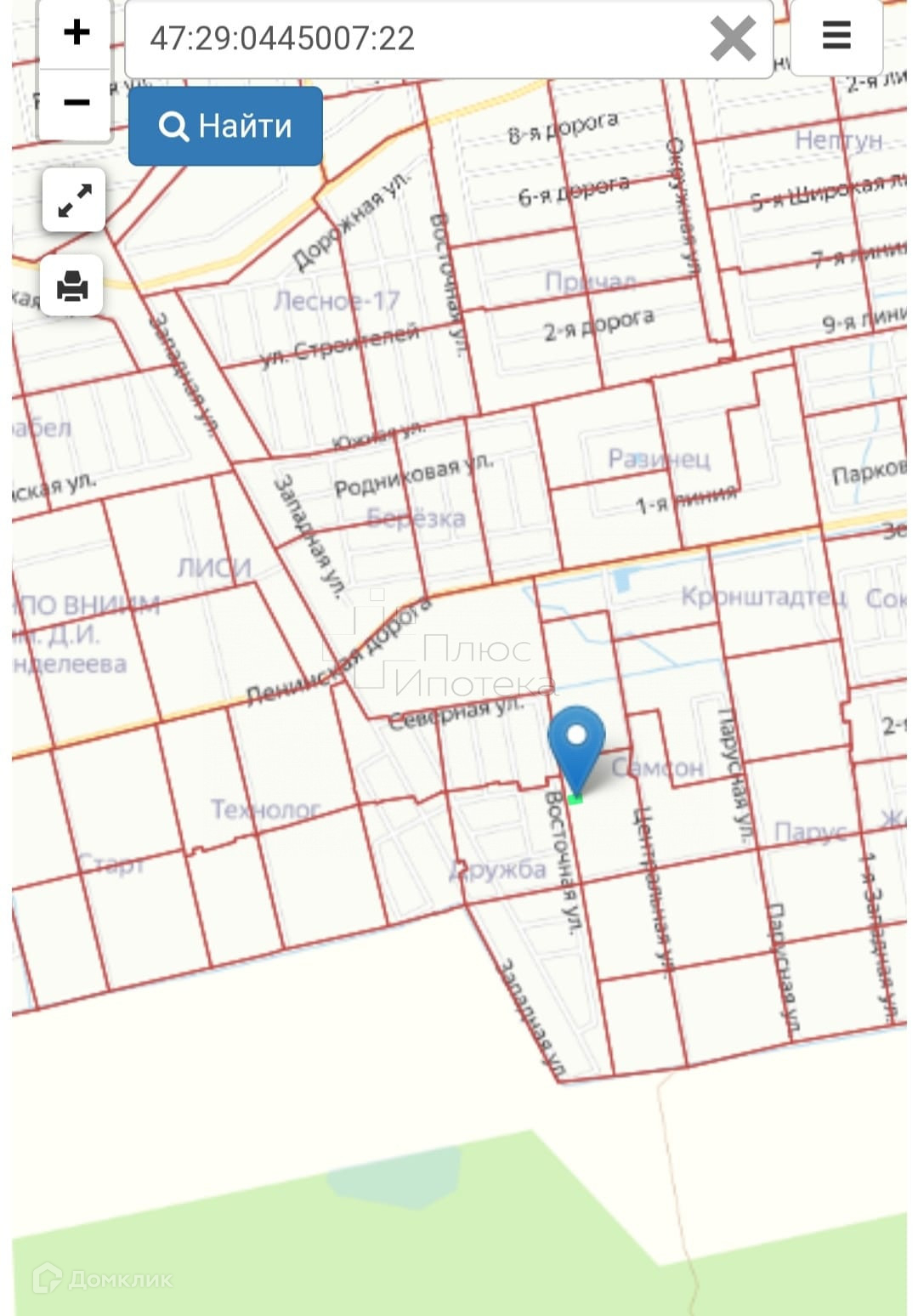The image size is (918, 1316).
Task: Zoom out on the map
Action: click(76, 104)
